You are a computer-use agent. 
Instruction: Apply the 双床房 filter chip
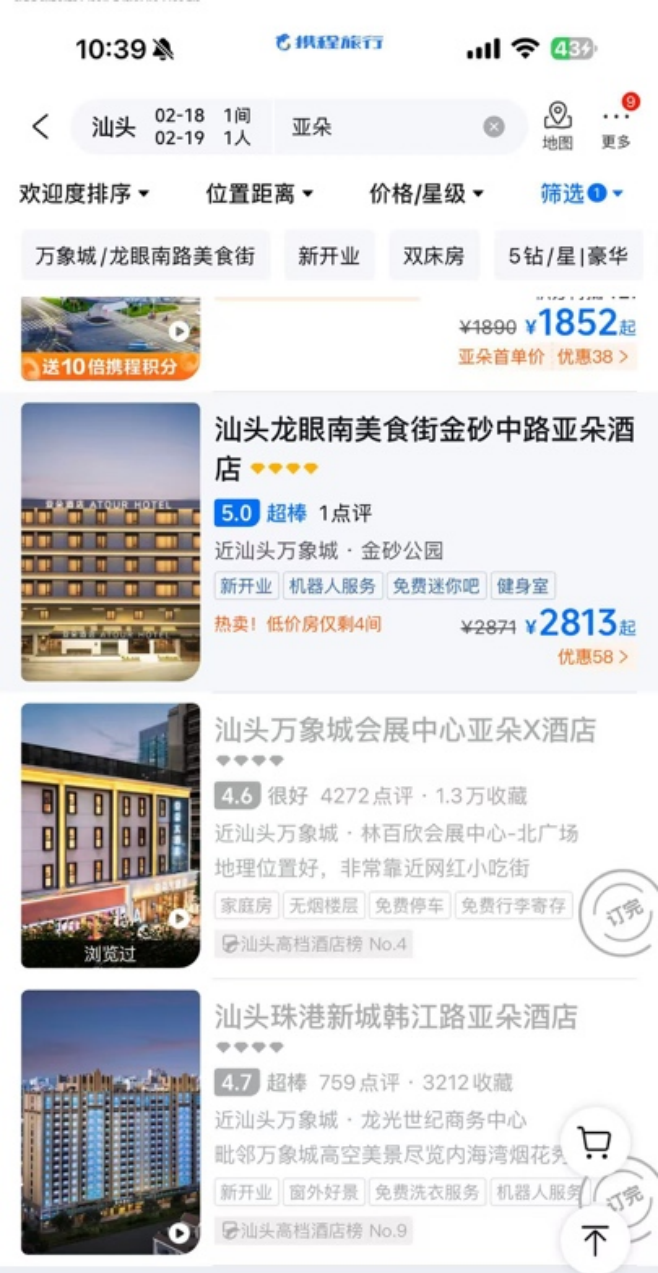pos(434,256)
